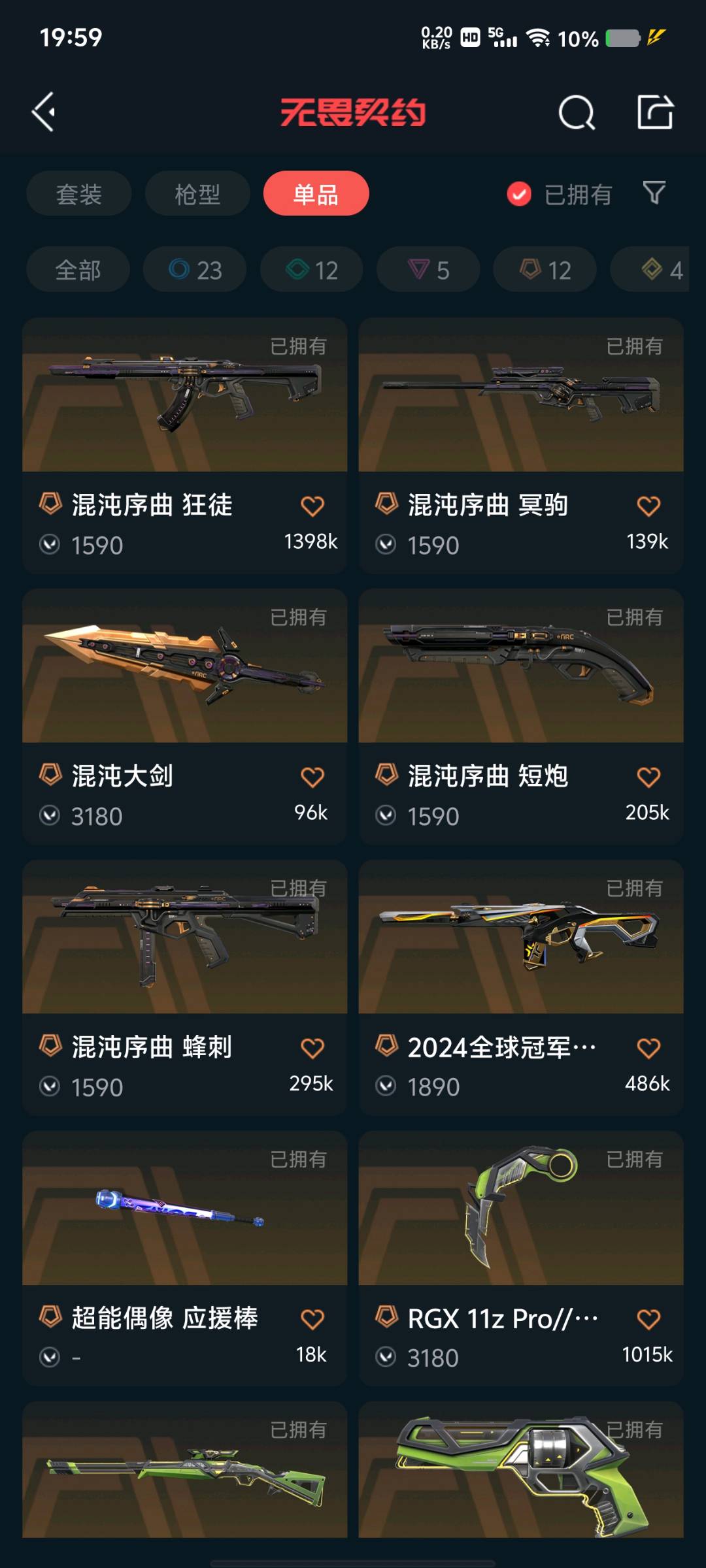Switch to the 枪型 tab
The width and height of the screenshot is (706, 1568).
[197, 194]
